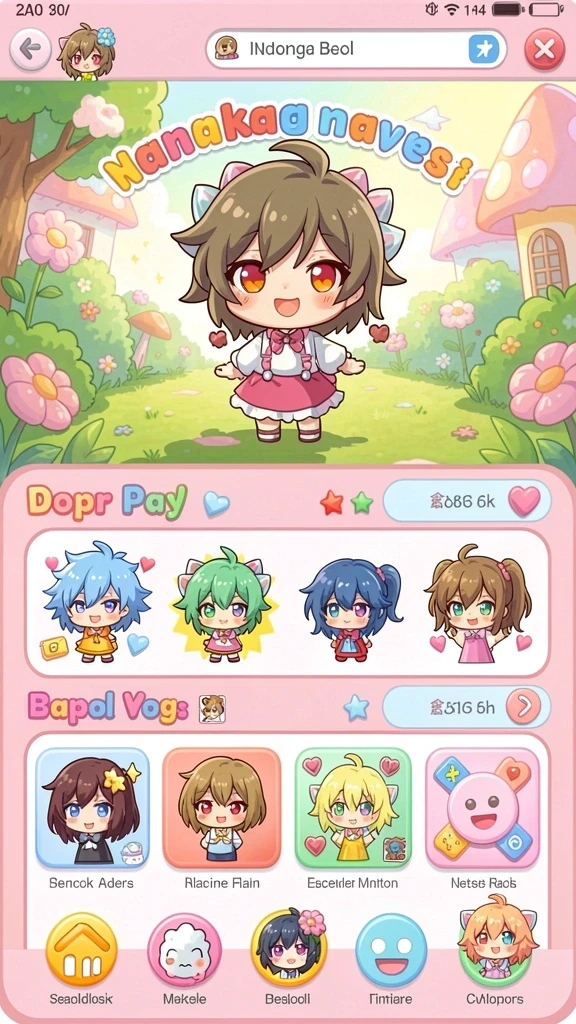Select the blue-haired character in Dopr Pay
The image size is (576, 1024).
pos(96,601)
